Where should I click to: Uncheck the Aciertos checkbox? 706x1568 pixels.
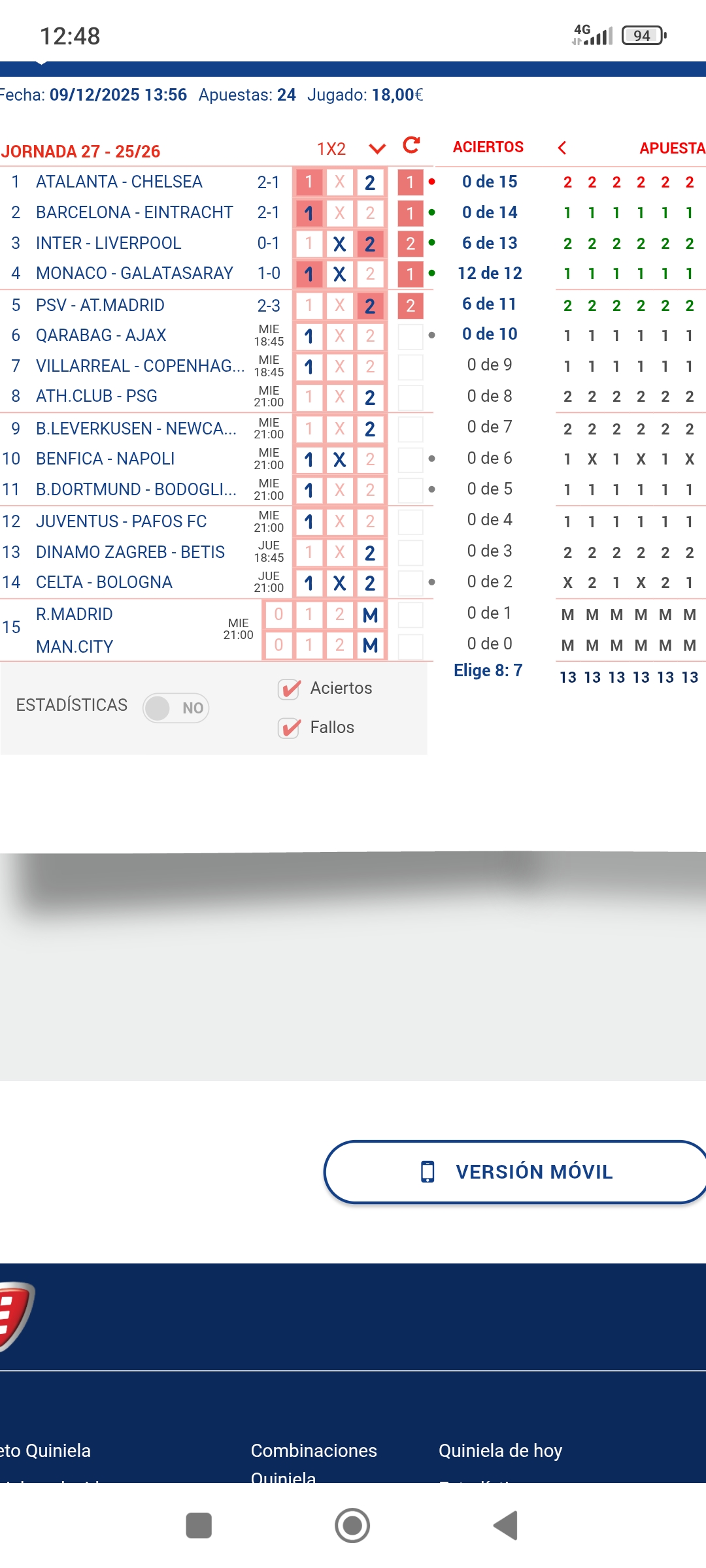click(289, 689)
